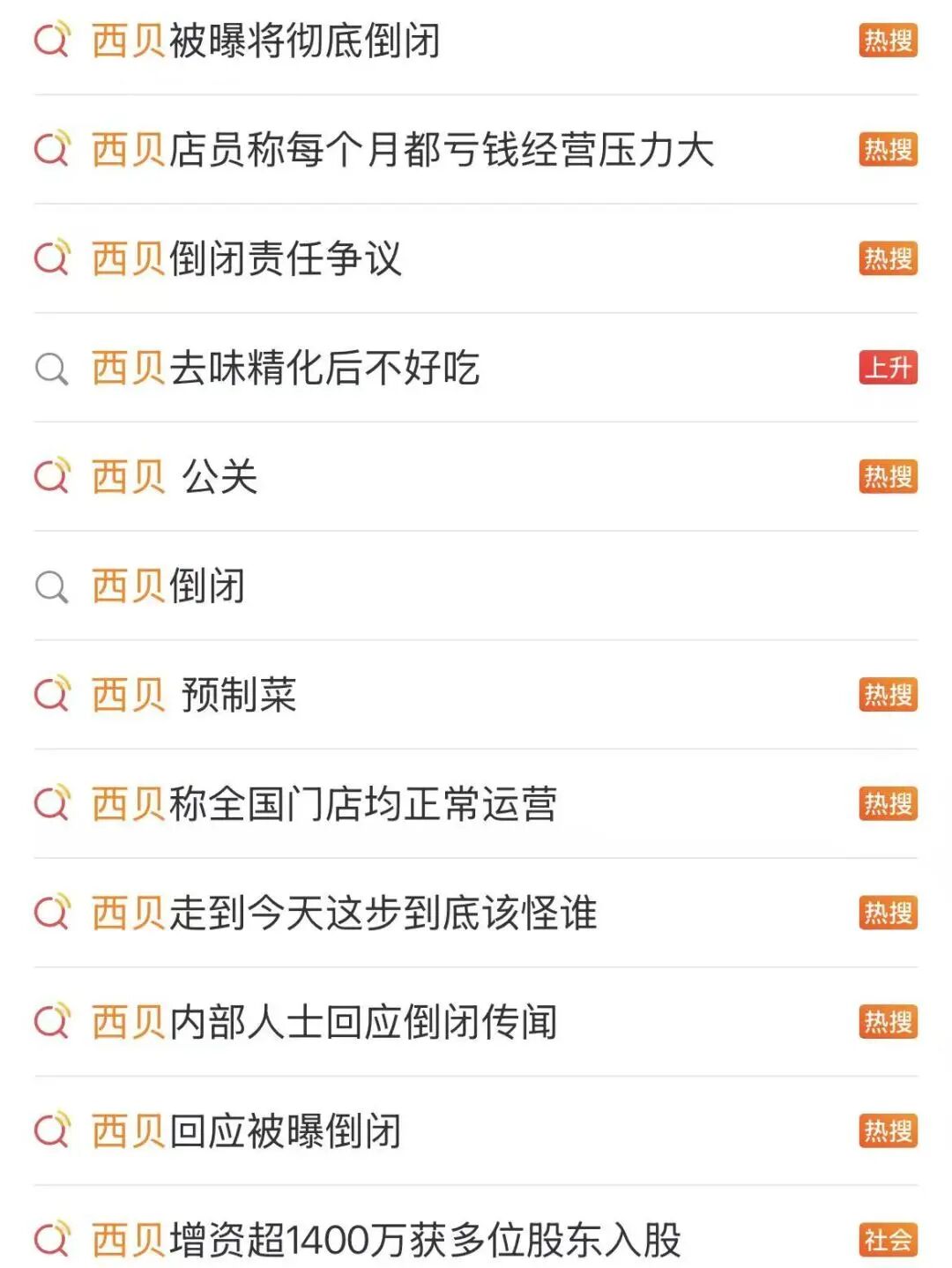Select 西贝称全国门店均正常运营
The width and height of the screenshot is (952, 1268).
point(476,803)
